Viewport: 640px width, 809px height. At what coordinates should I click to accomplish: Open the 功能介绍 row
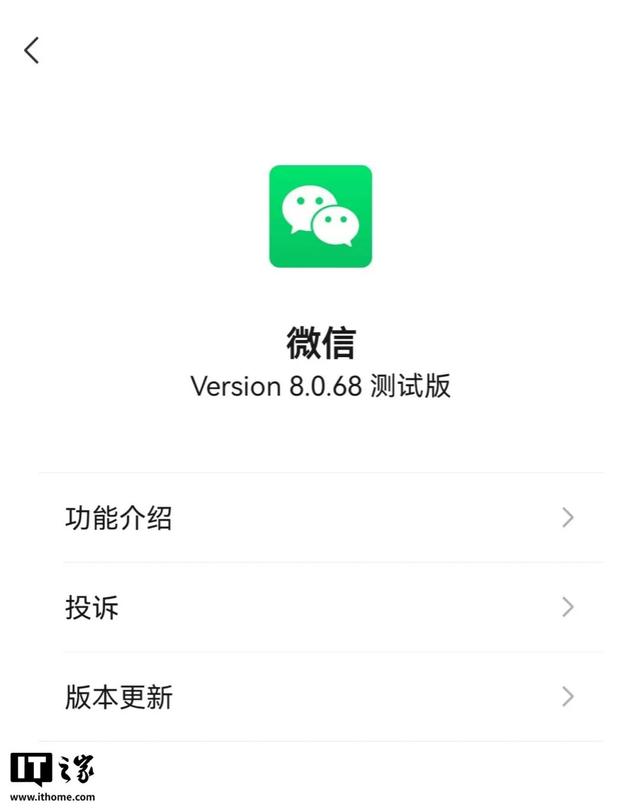tap(320, 518)
